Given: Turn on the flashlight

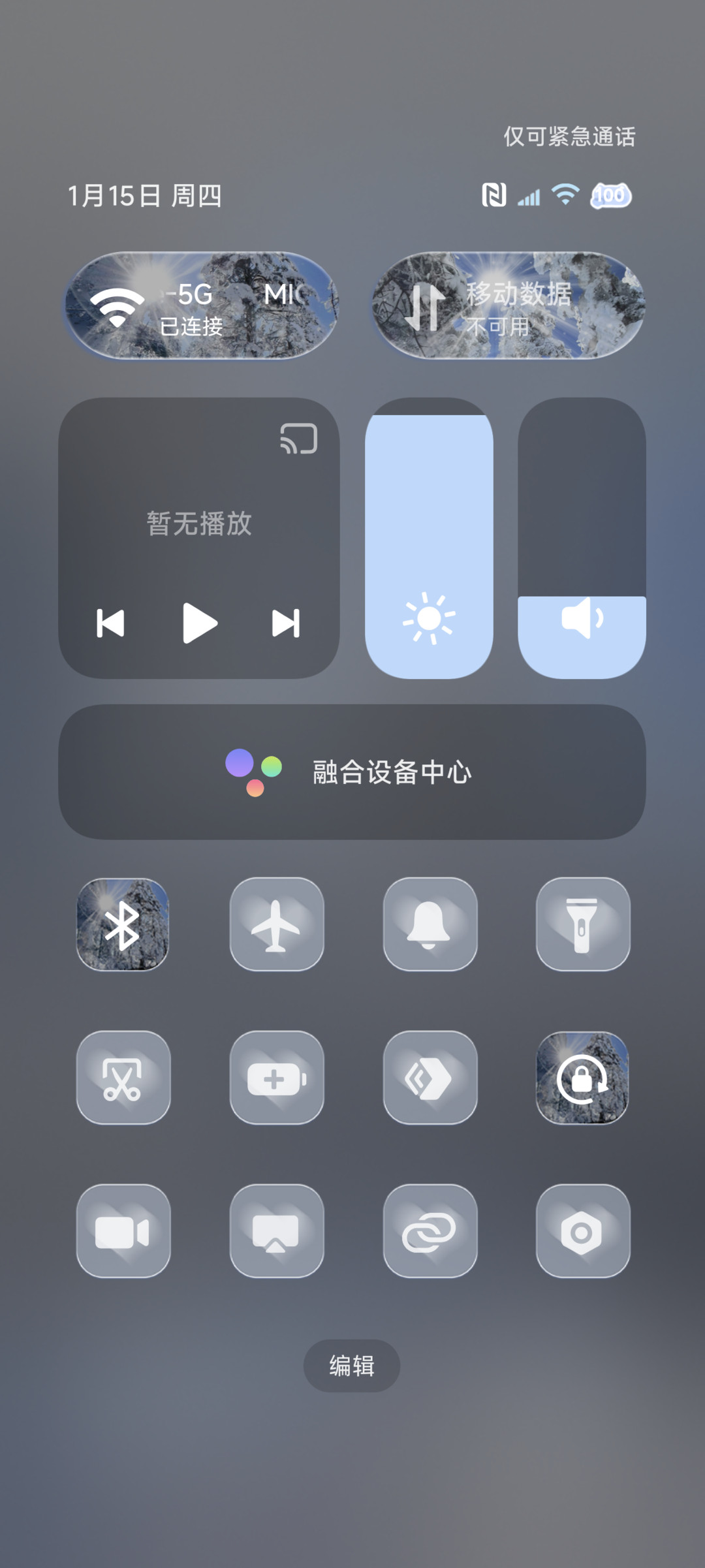Looking at the screenshot, I should (582, 924).
